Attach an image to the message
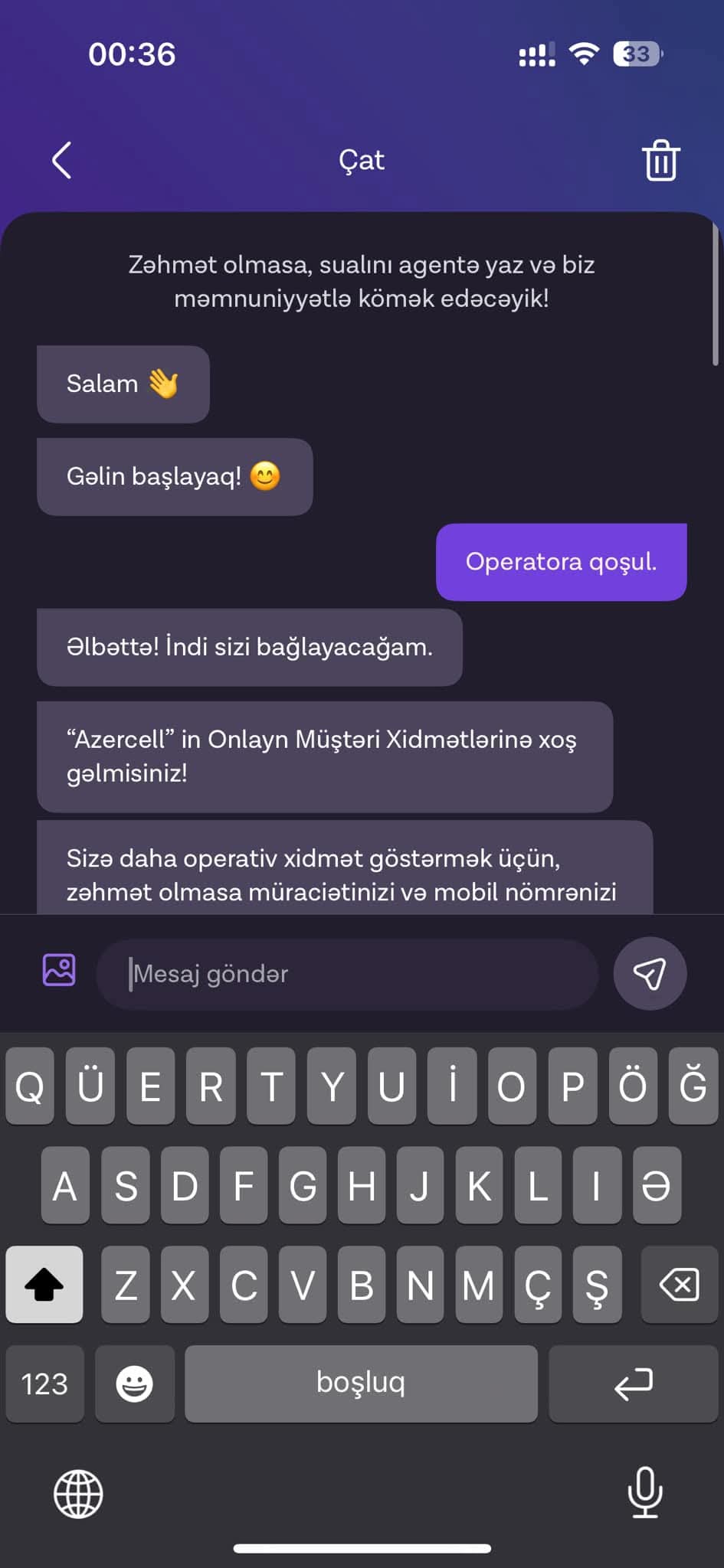Screen dimensions: 724x1568 pyautogui.click(x=59, y=970)
